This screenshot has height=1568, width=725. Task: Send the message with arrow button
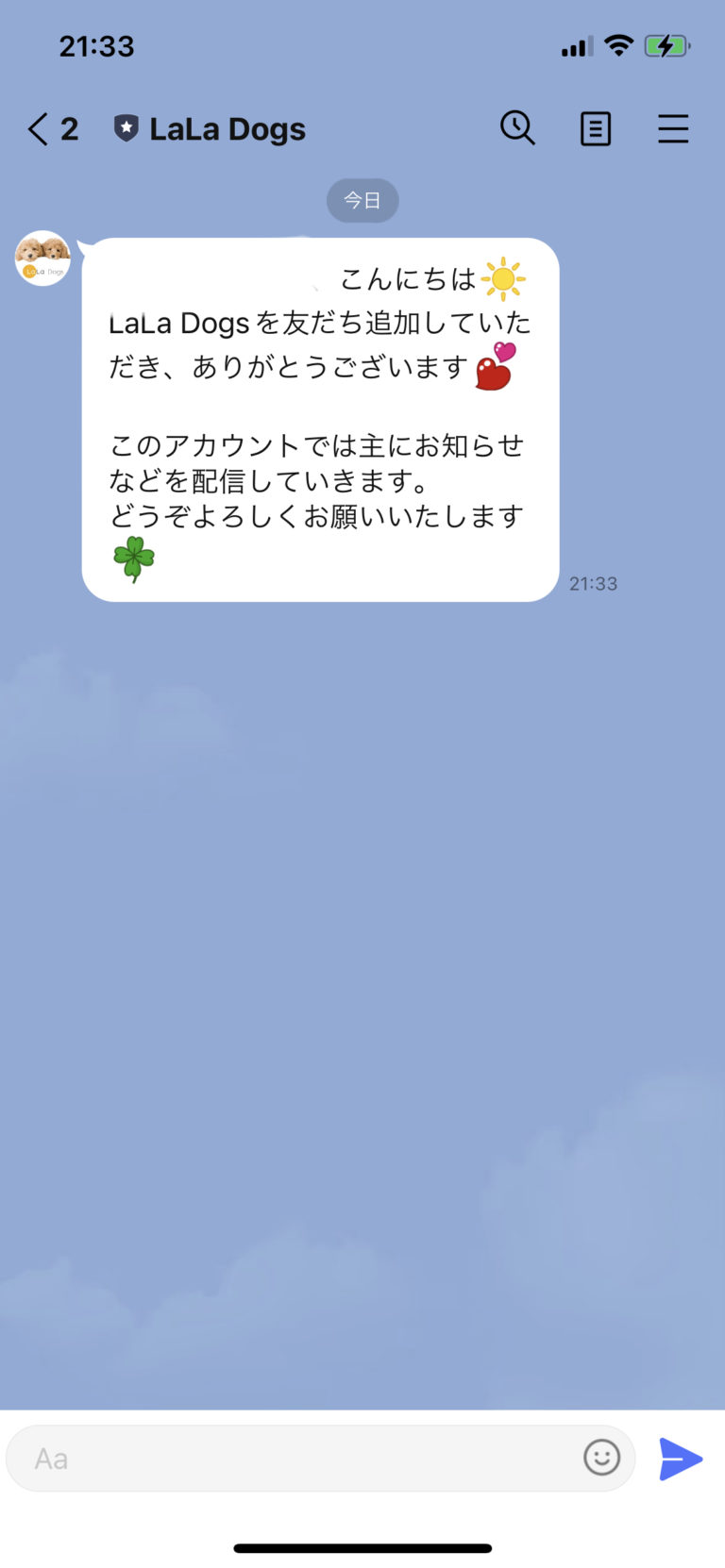pos(680,1459)
